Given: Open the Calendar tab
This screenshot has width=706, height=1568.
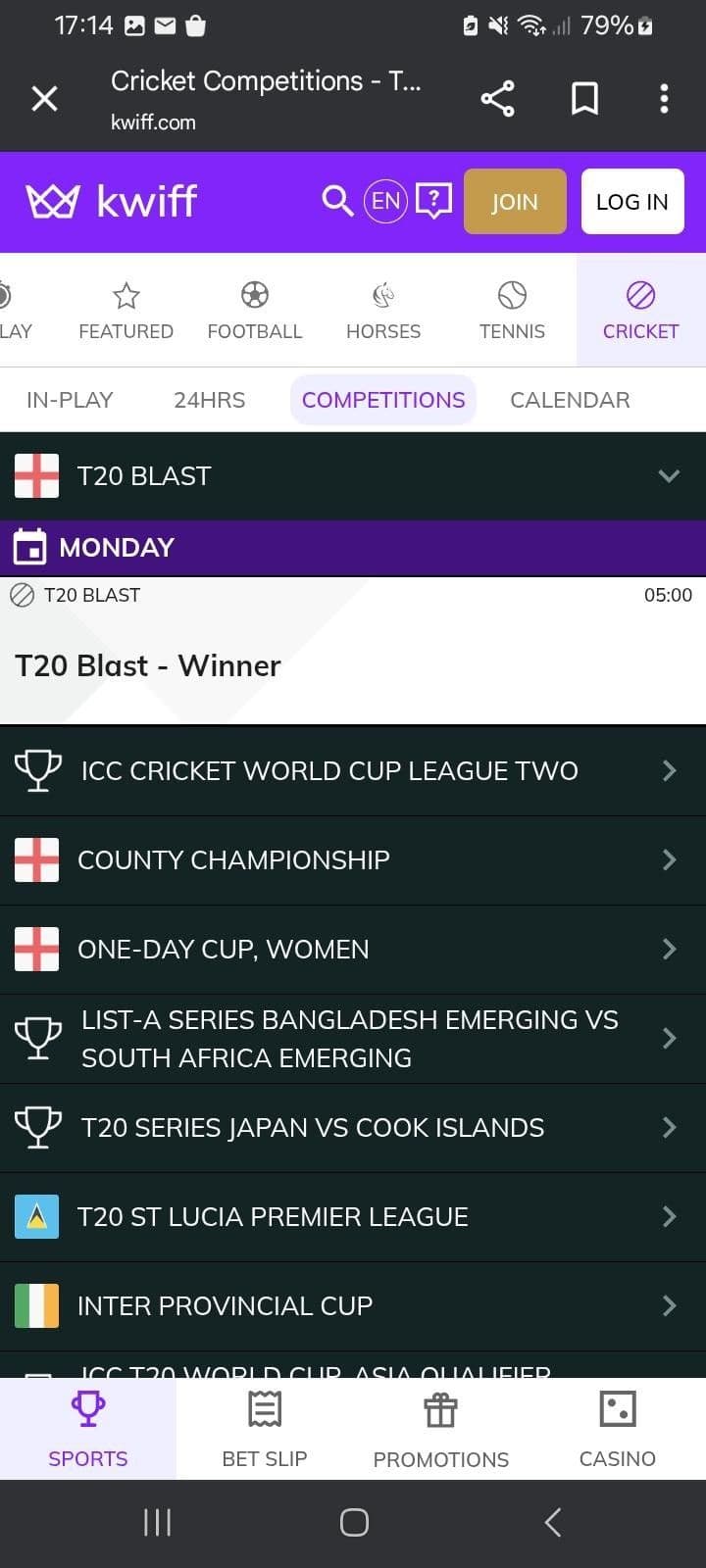Looking at the screenshot, I should pyautogui.click(x=570, y=400).
